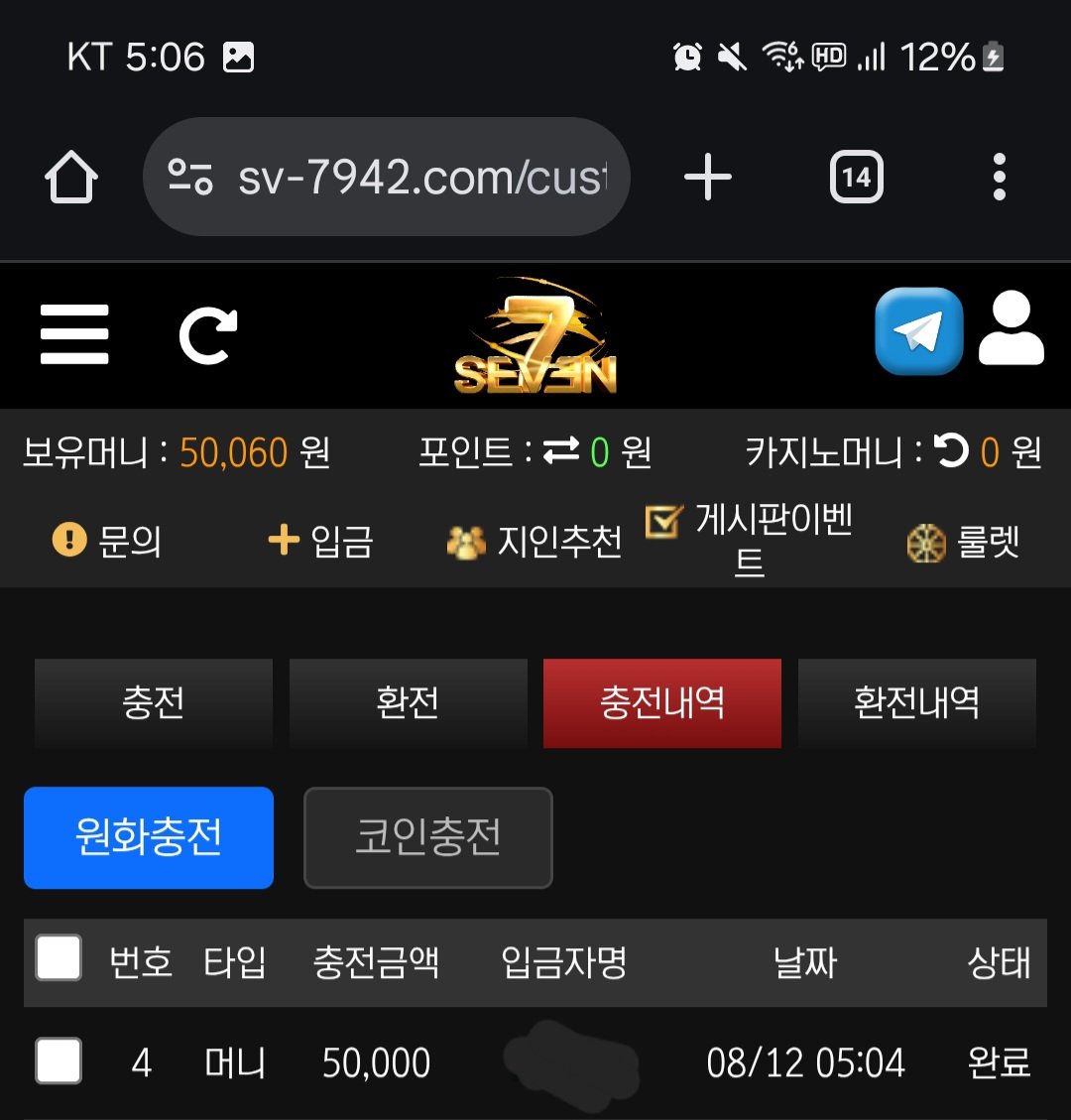Go to 문의 inquiry page

click(x=107, y=542)
